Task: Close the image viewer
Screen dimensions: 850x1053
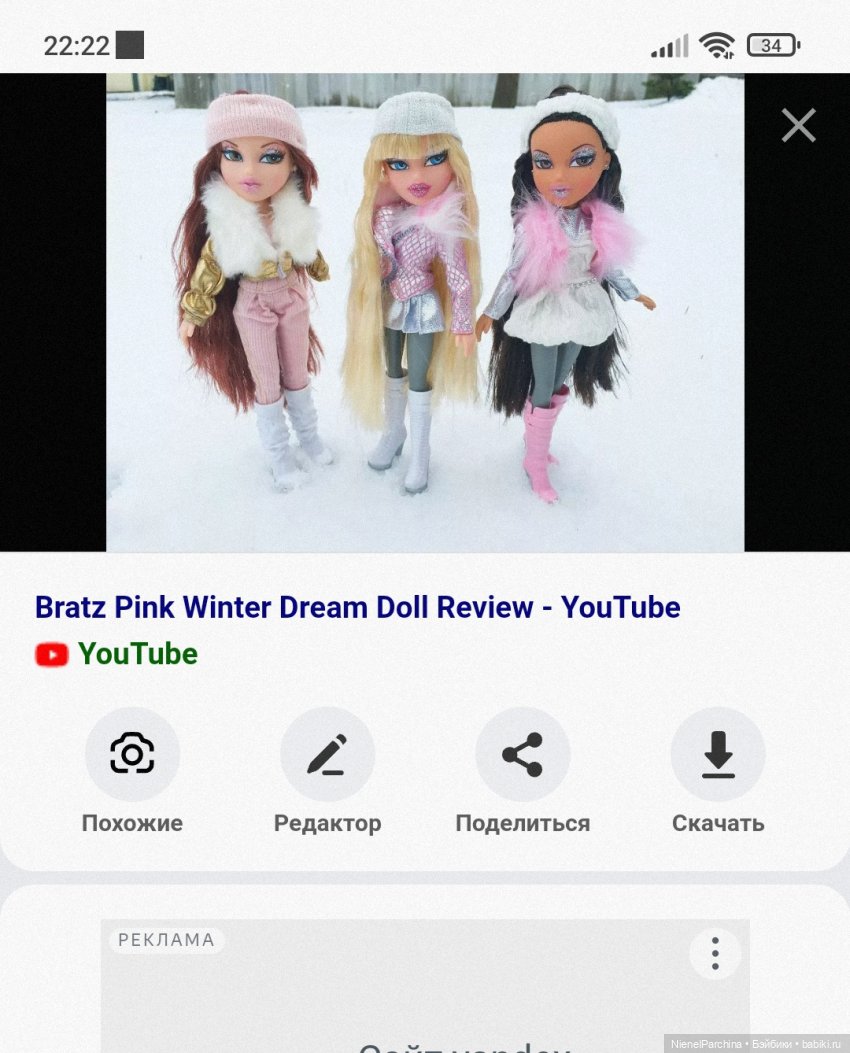Action: click(798, 126)
